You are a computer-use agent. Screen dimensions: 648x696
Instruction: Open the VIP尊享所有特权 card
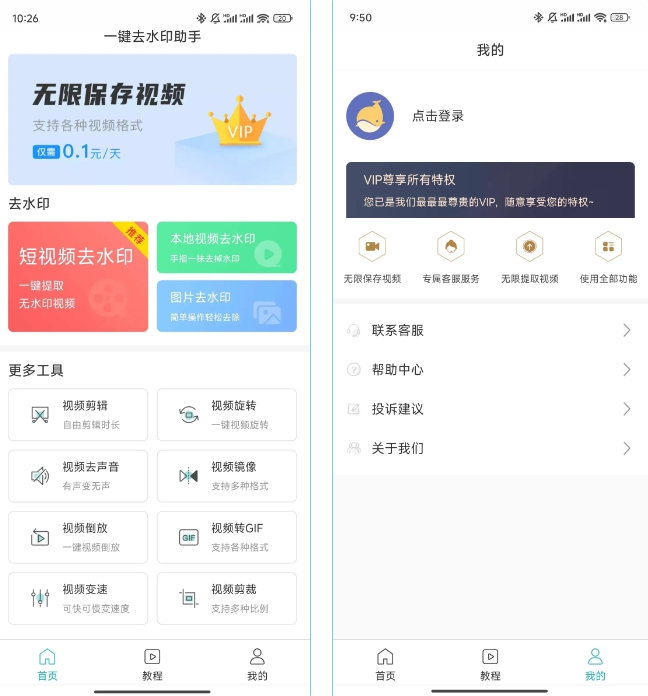click(490, 190)
